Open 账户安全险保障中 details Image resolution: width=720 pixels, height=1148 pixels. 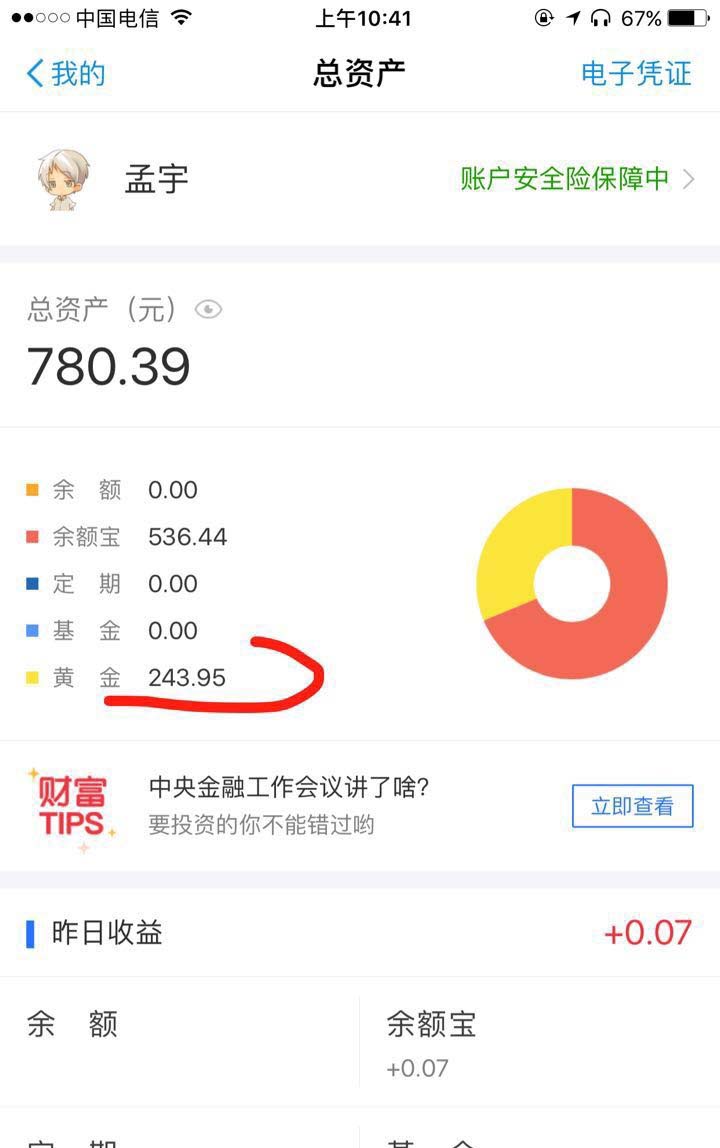[x=576, y=179]
